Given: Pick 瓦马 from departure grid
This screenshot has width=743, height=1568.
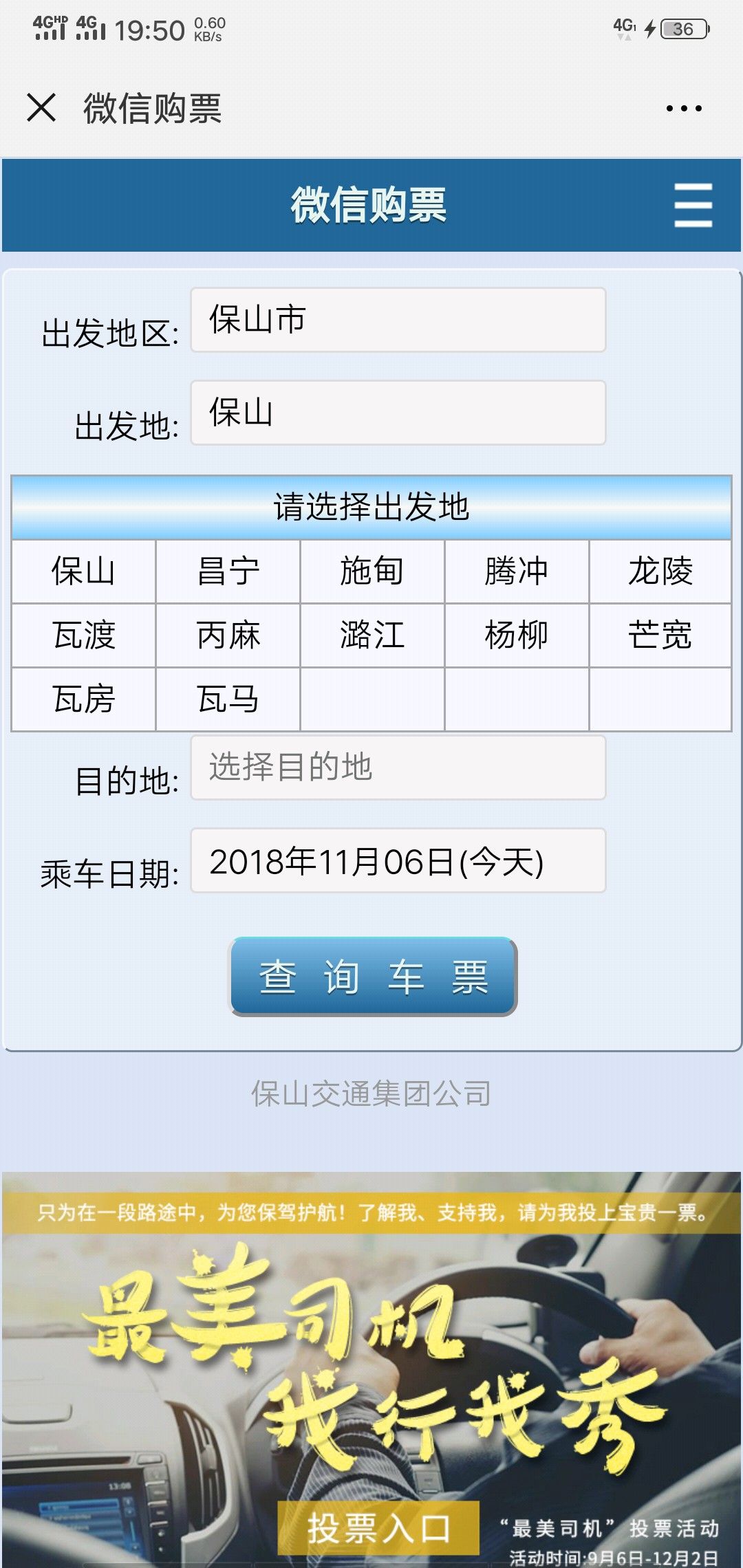Looking at the screenshot, I should click(x=228, y=699).
